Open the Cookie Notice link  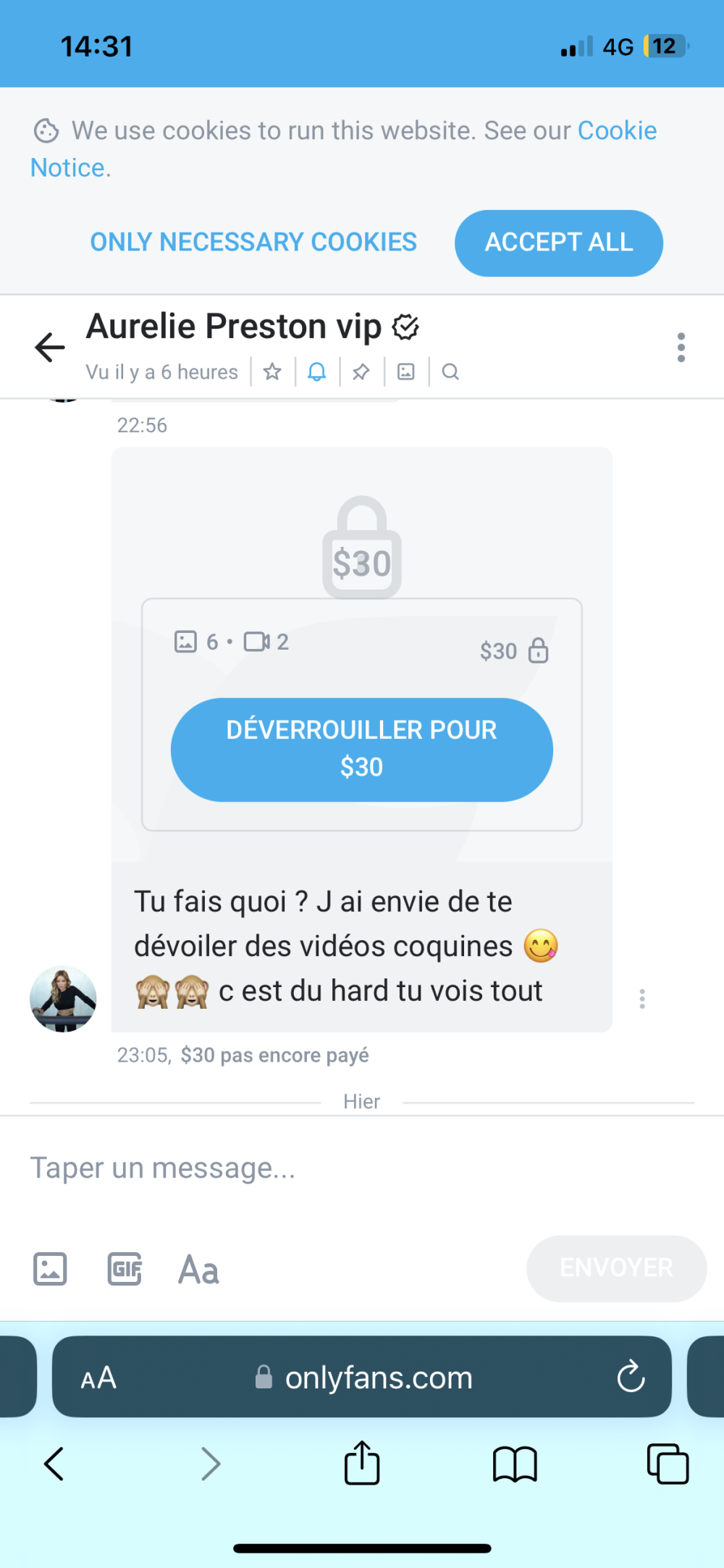pyautogui.click(x=616, y=131)
